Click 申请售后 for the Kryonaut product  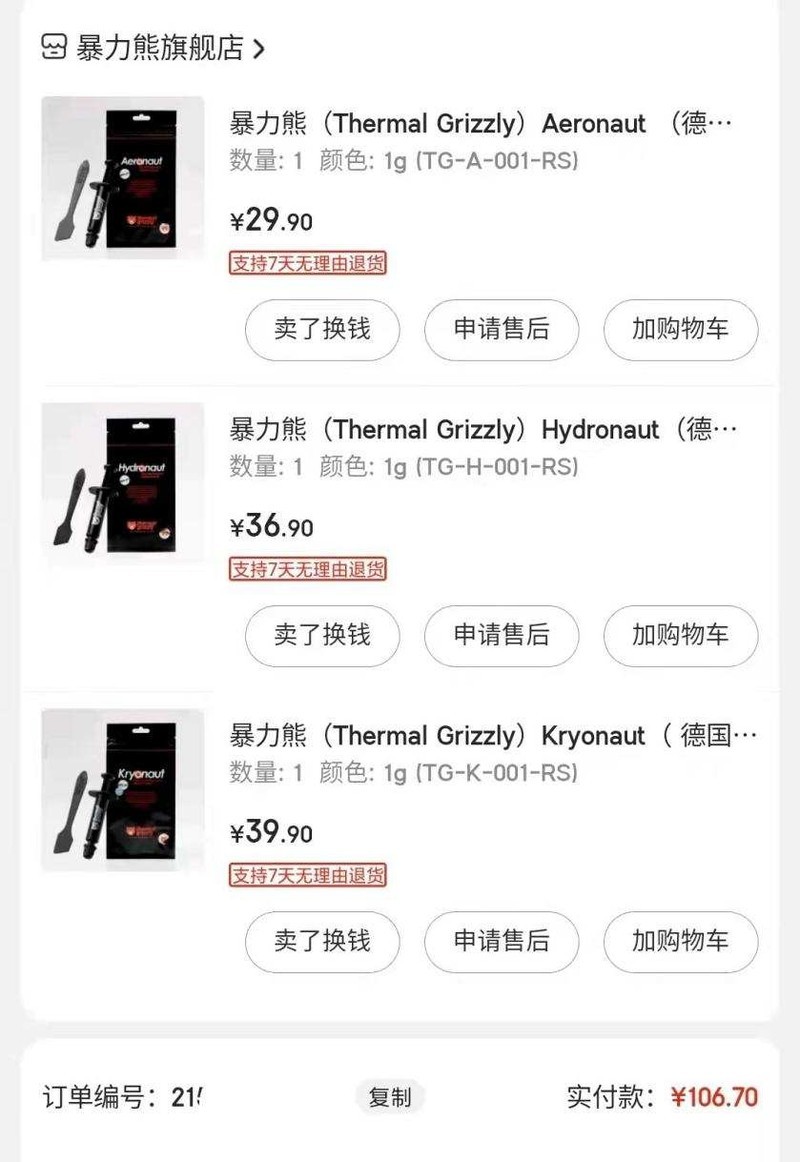tap(501, 942)
